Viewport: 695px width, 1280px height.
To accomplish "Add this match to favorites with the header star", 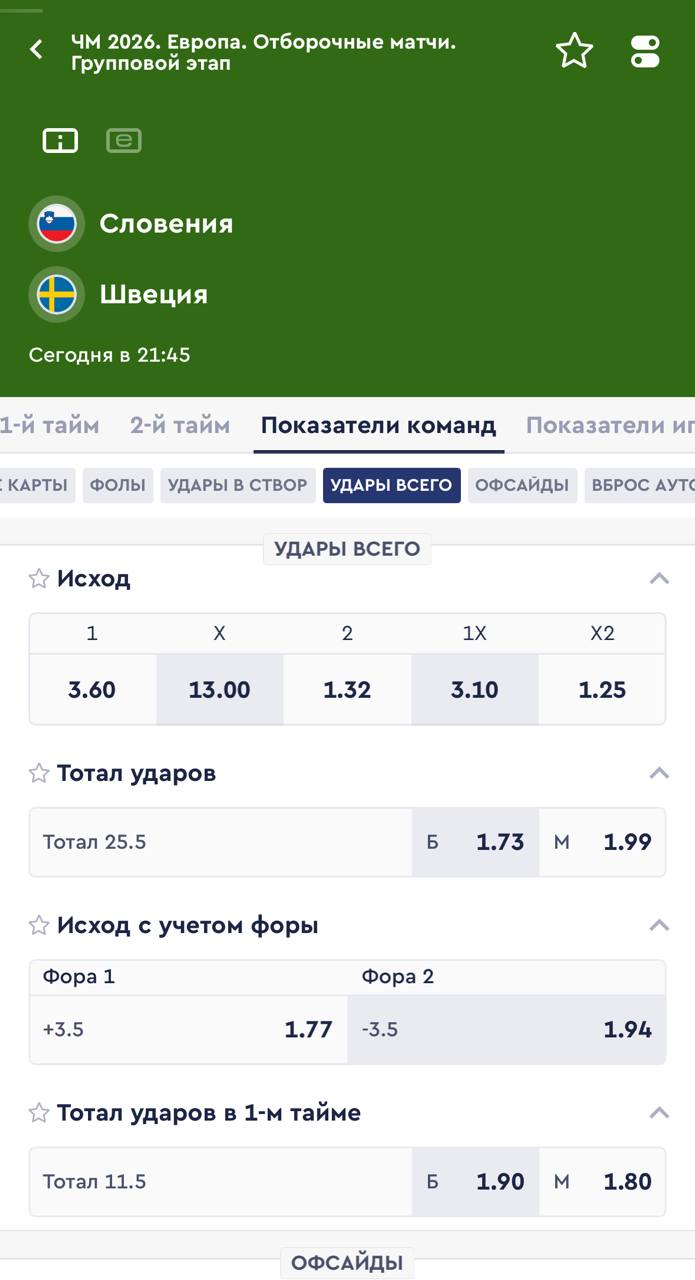I will 574,50.
